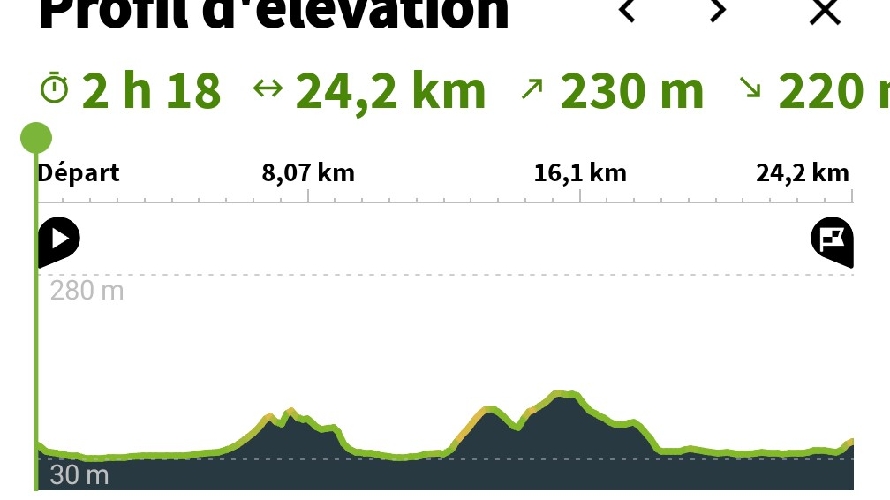Tap the green position handle at Départ
Image resolution: width=890 pixels, height=500 pixels.
36,137
